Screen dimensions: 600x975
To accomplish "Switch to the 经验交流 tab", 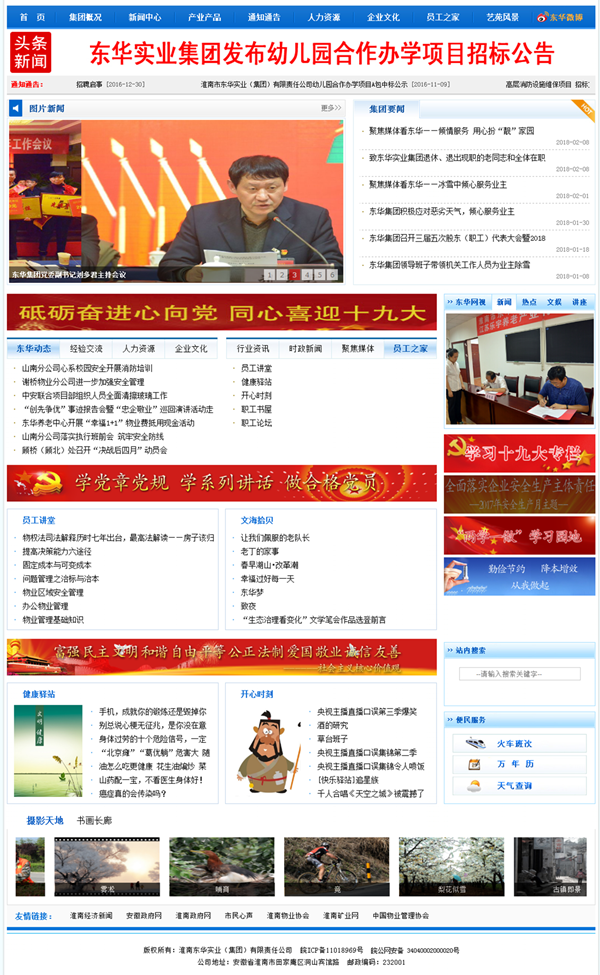I will tap(86, 349).
